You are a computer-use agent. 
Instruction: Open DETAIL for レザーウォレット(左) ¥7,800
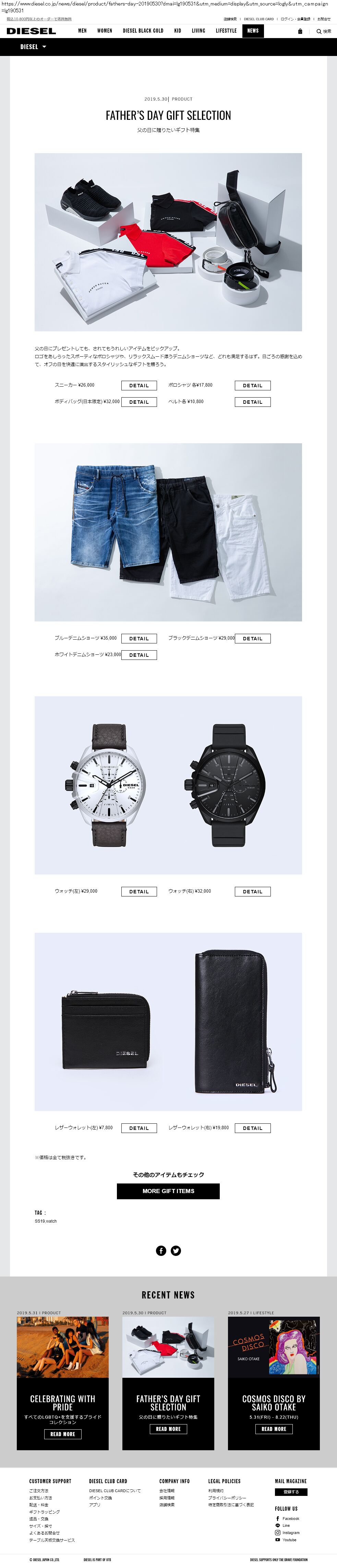[139, 1128]
